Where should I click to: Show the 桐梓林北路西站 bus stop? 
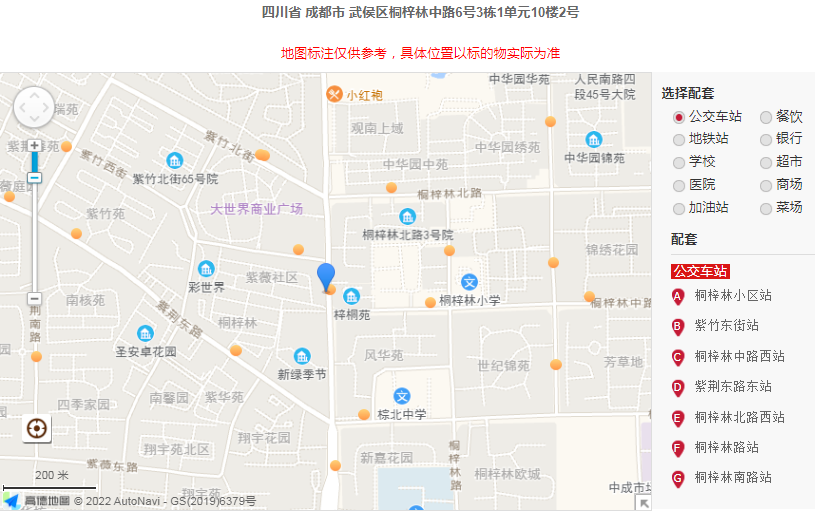click(x=739, y=417)
